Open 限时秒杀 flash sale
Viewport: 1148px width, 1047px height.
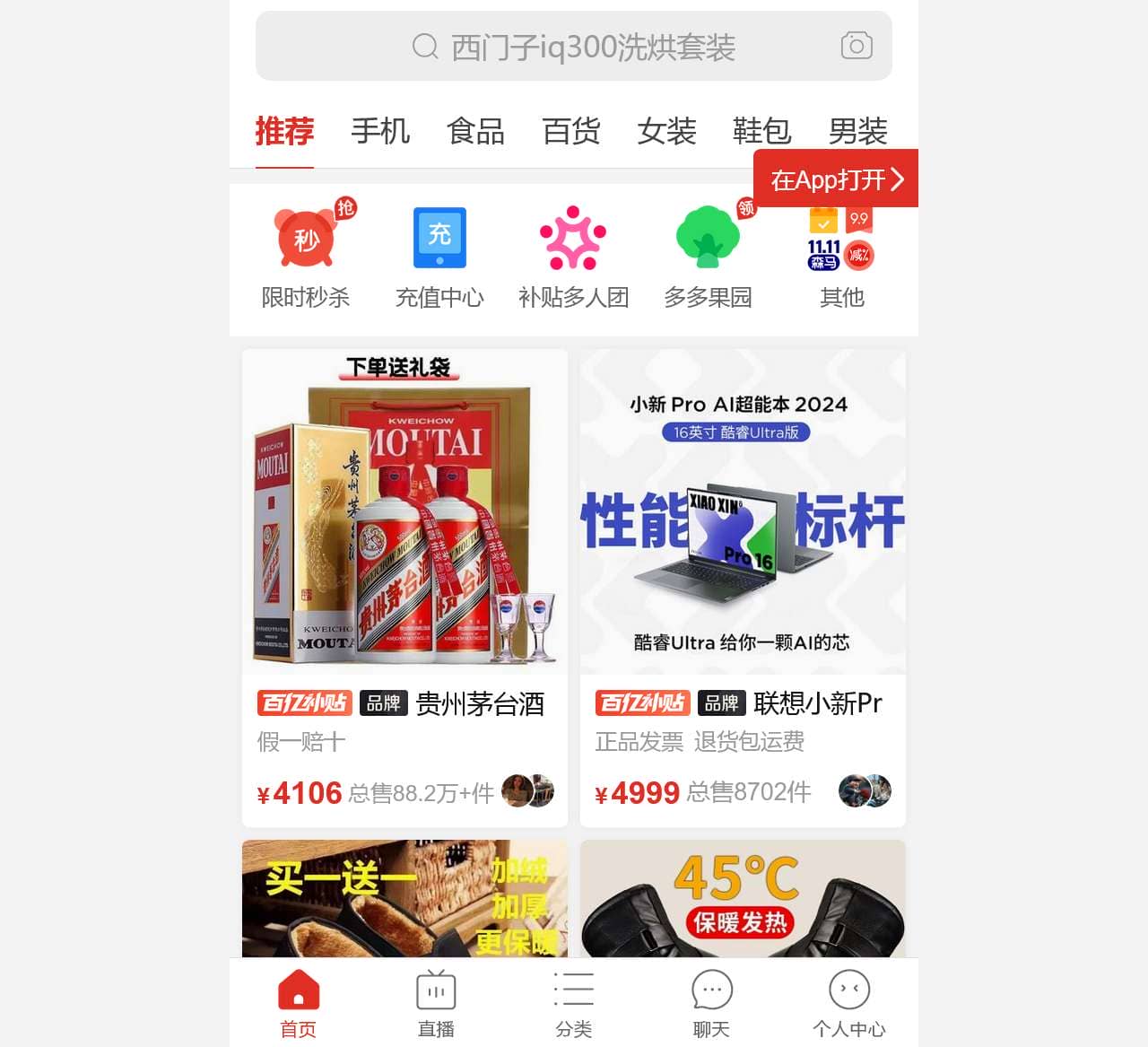pos(306,257)
